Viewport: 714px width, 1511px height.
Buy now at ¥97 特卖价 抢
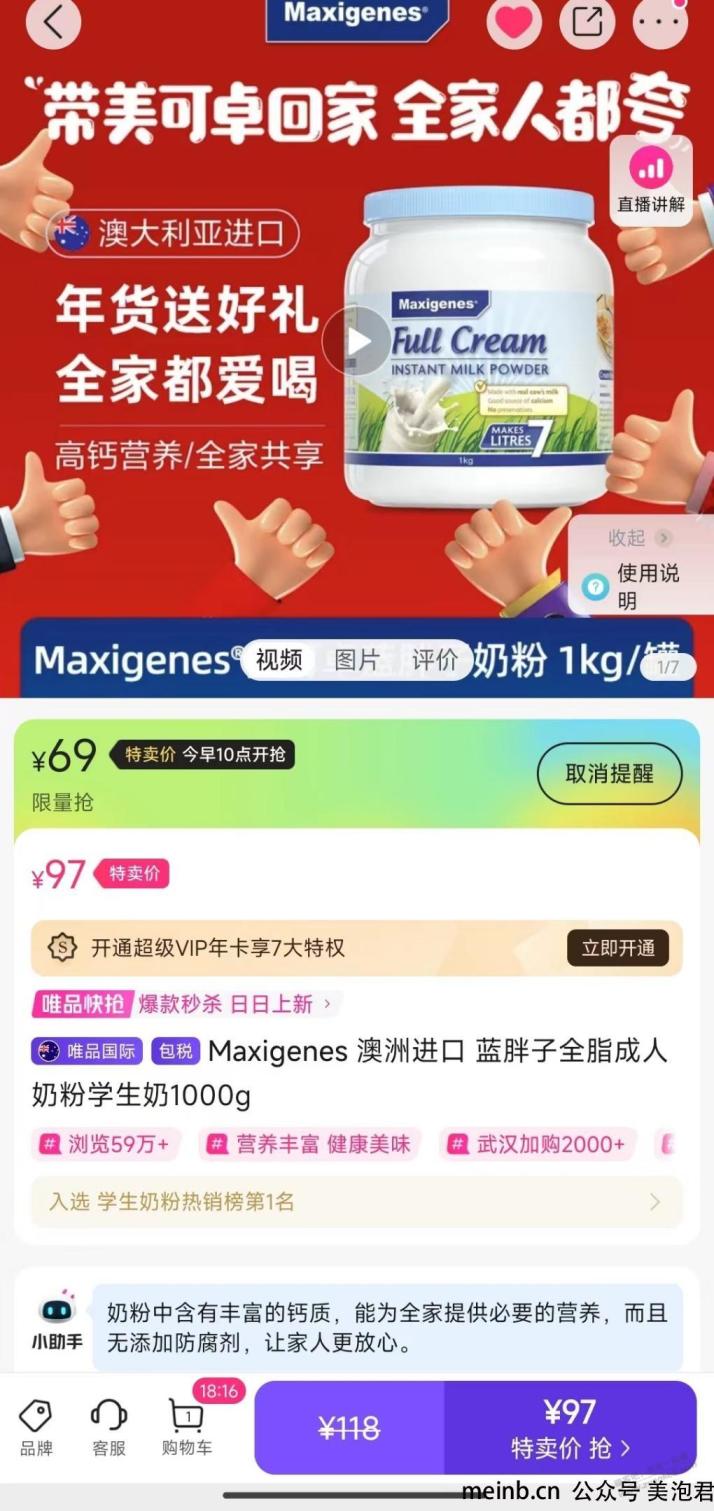(x=570, y=1428)
